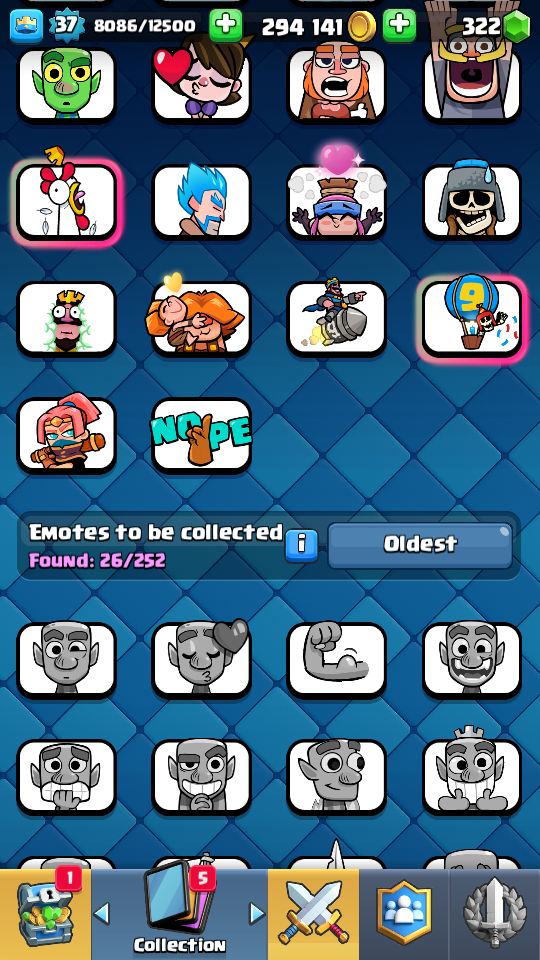Screen dimensions: 540x960
Task: Add more gold with the plus button
Action: click(x=399, y=25)
